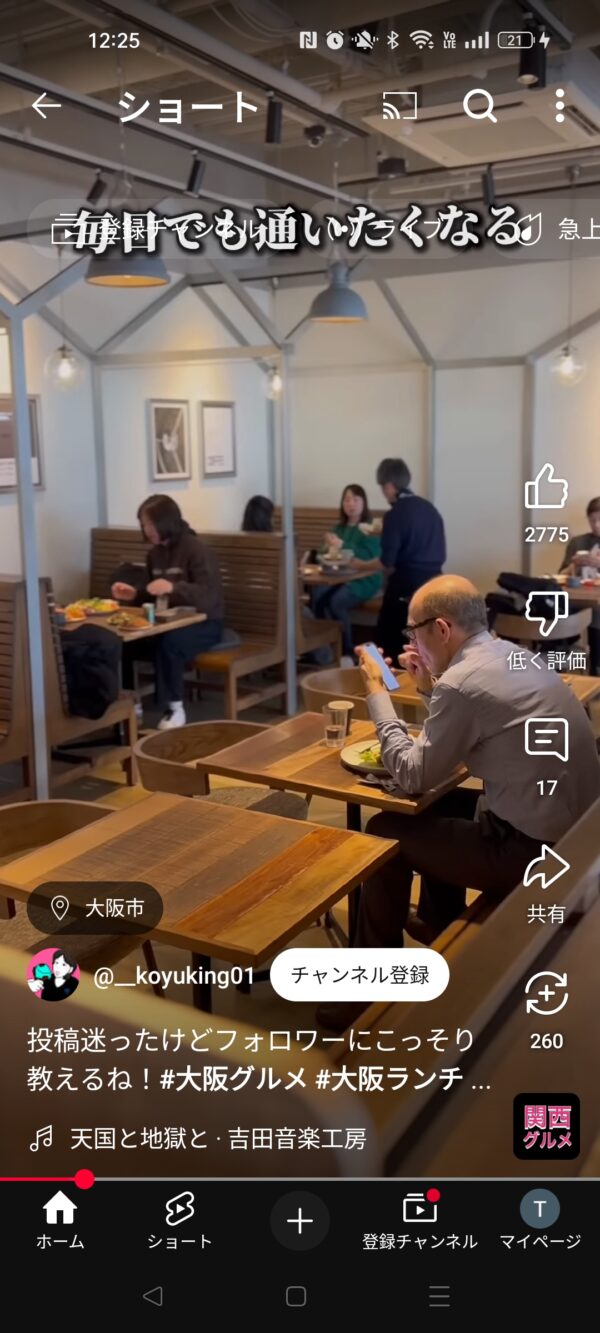Cast this Short to another device
The height and width of the screenshot is (1333, 600).
pos(399,106)
